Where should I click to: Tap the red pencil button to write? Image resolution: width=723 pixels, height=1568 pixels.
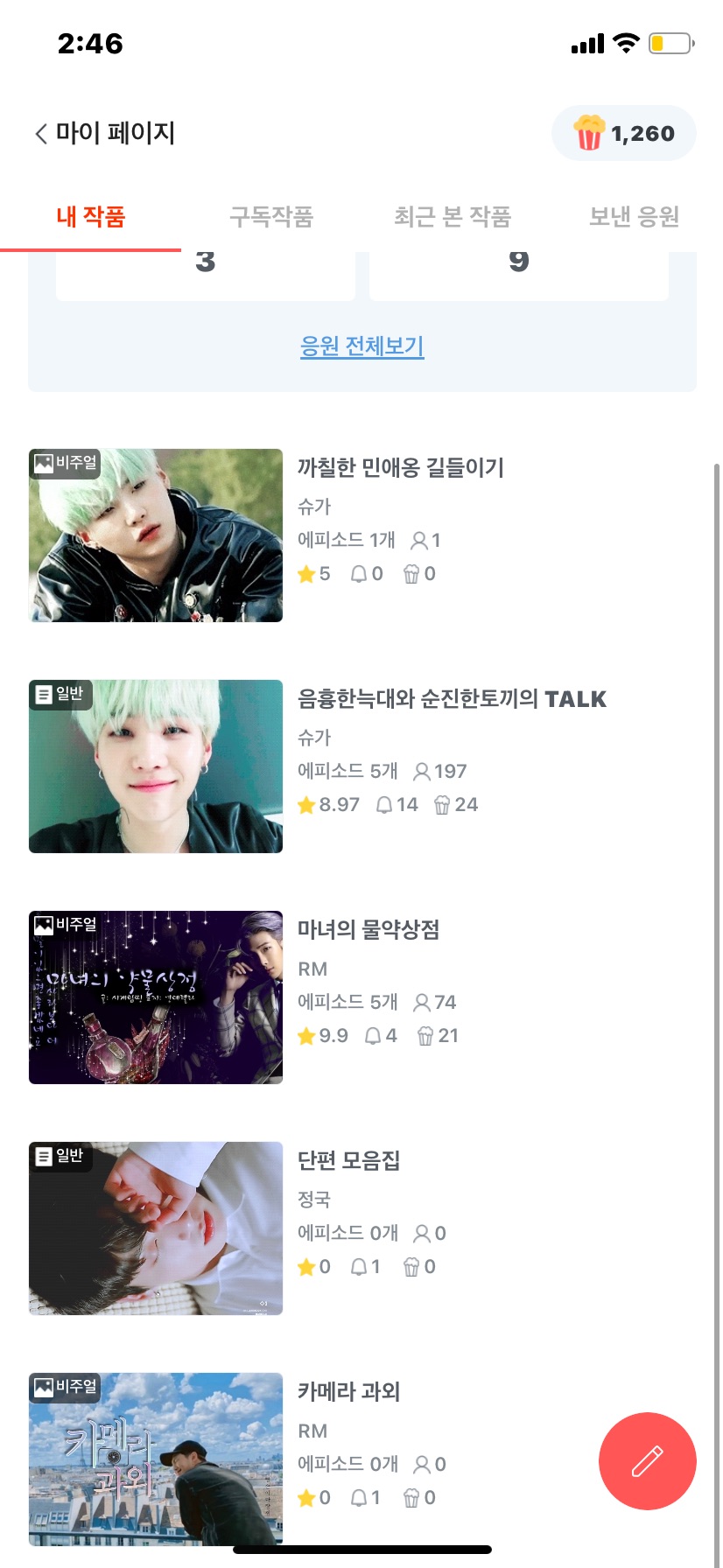click(647, 1461)
